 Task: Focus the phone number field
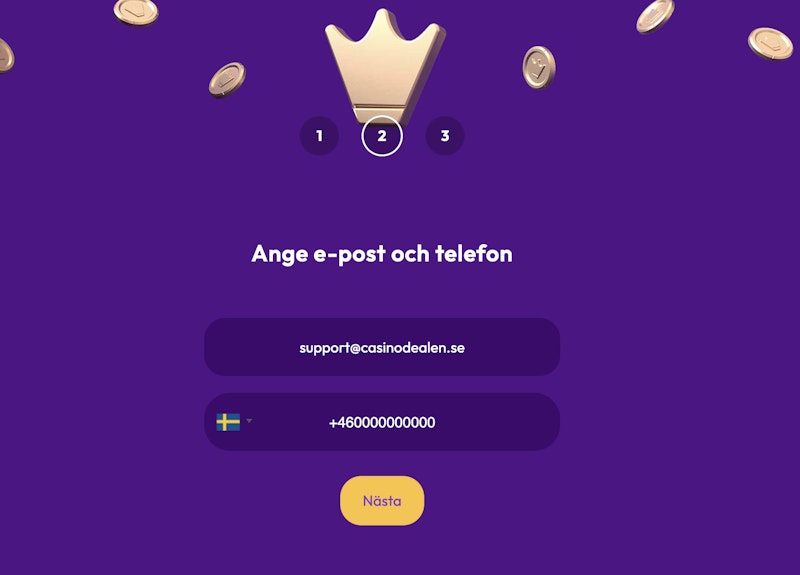coord(400,422)
